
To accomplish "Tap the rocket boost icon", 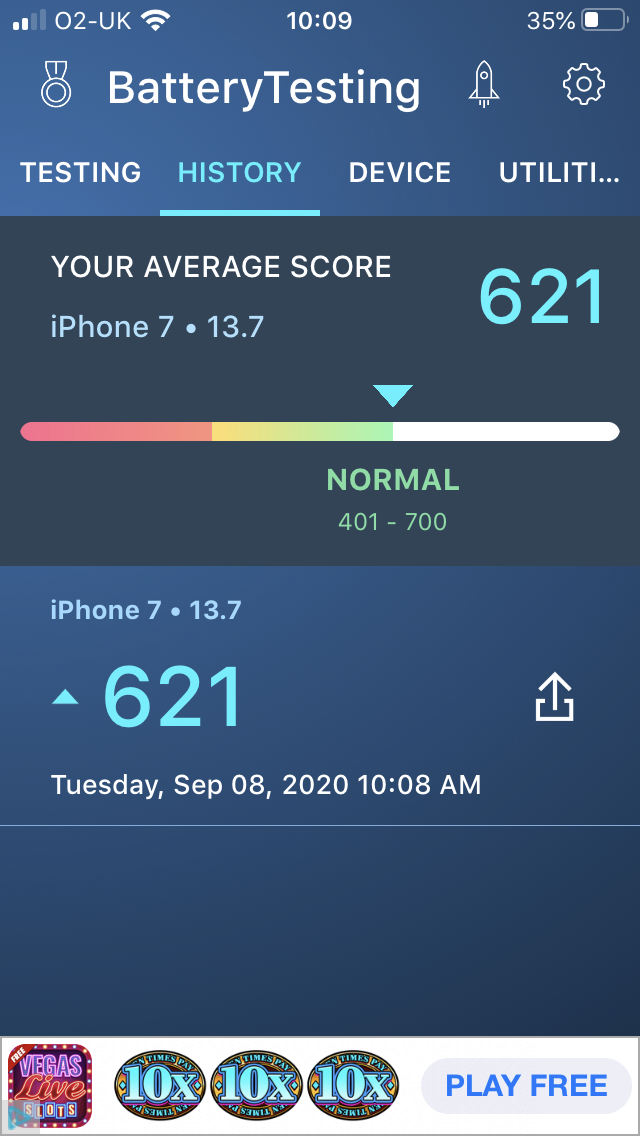I will click(x=484, y=85).
